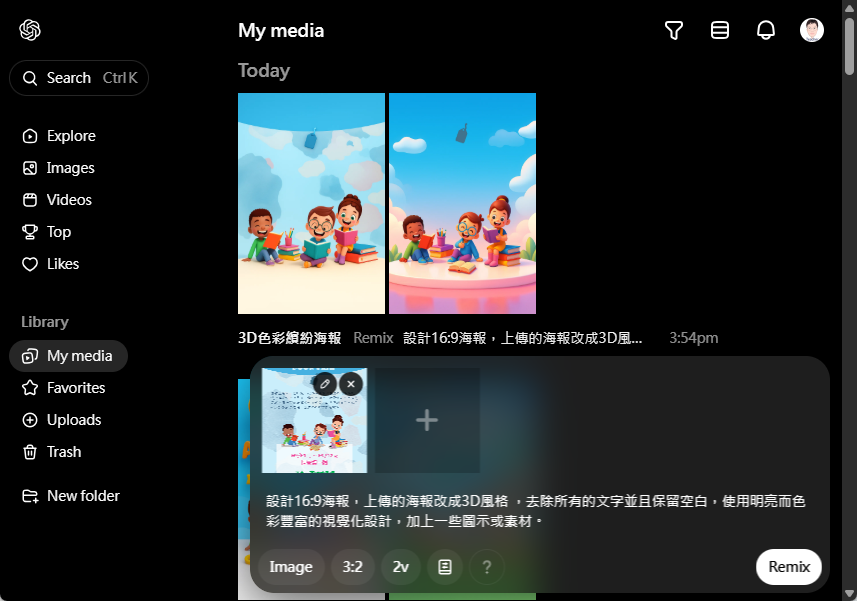
Task: Open the profile avatar menu
Action: click(812, 30)
